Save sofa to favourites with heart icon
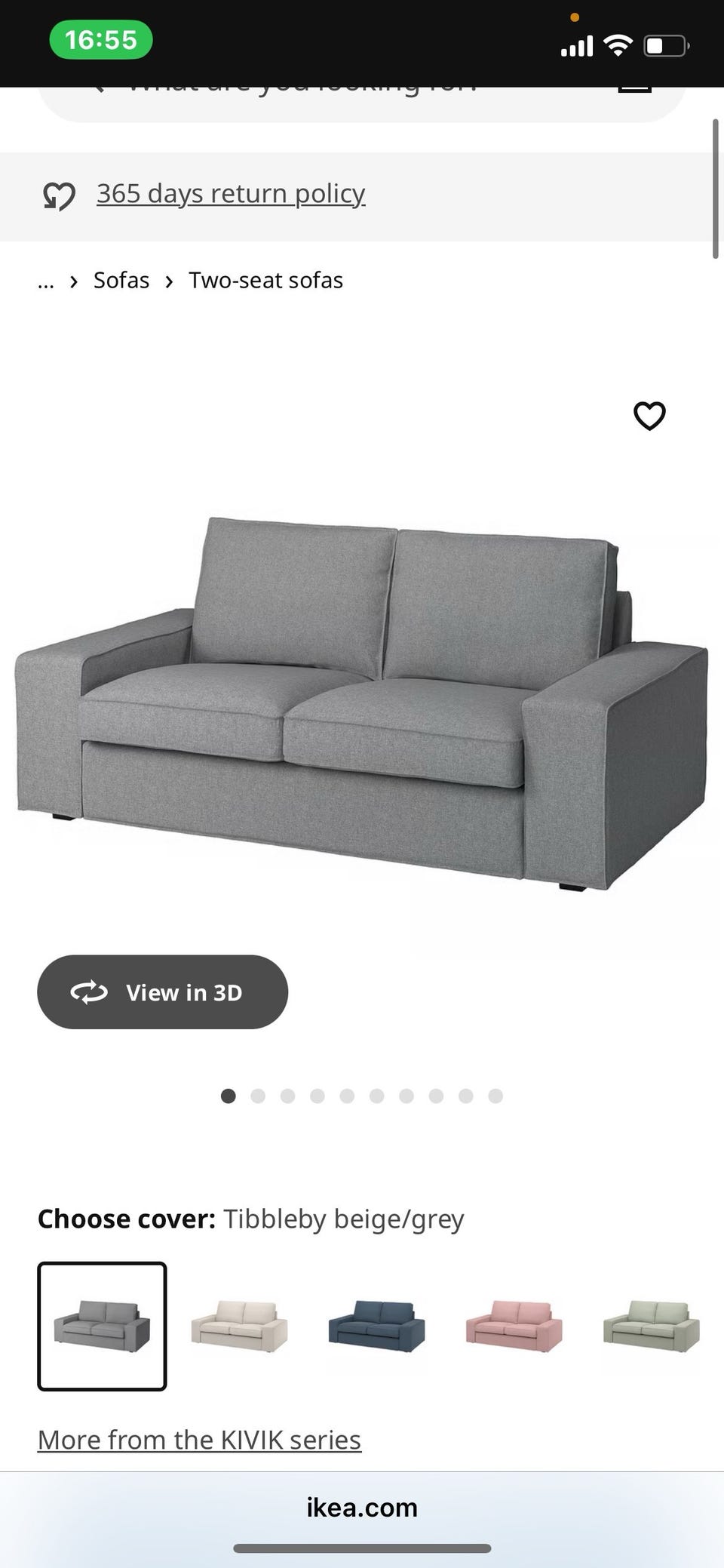The width and height of the screenshot is (724, 1568). 649,416
